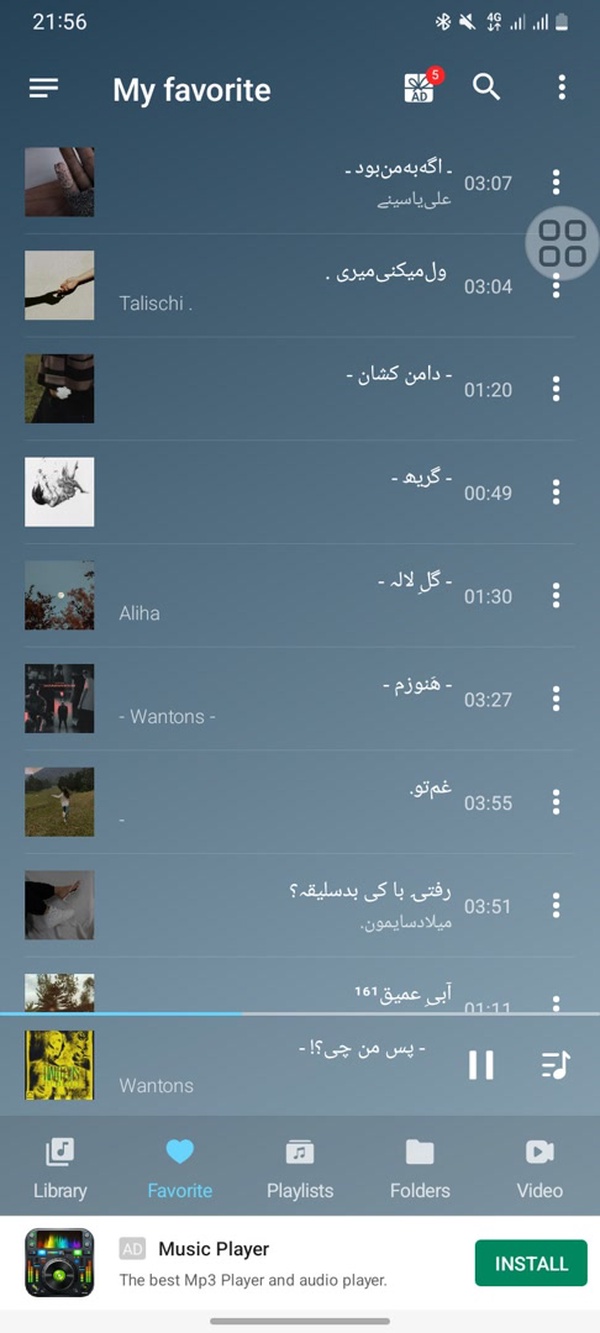Play the Talischi song
600x1333 pixels.
(x=270, y=285)
